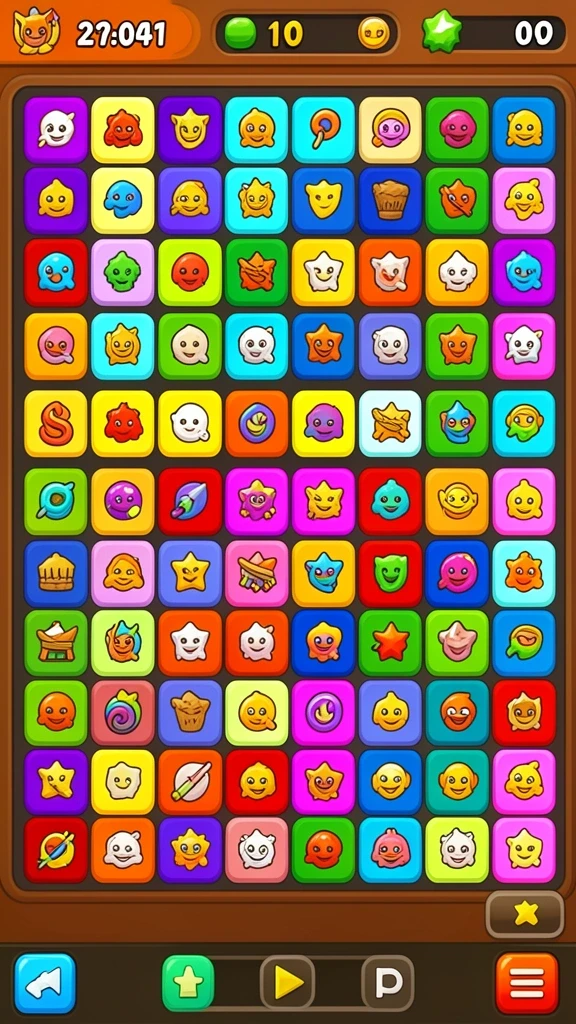Screen dimensions: 576x1024
Task: Tap the muffin tile on purple-blue background
Action: coord(190,712)
